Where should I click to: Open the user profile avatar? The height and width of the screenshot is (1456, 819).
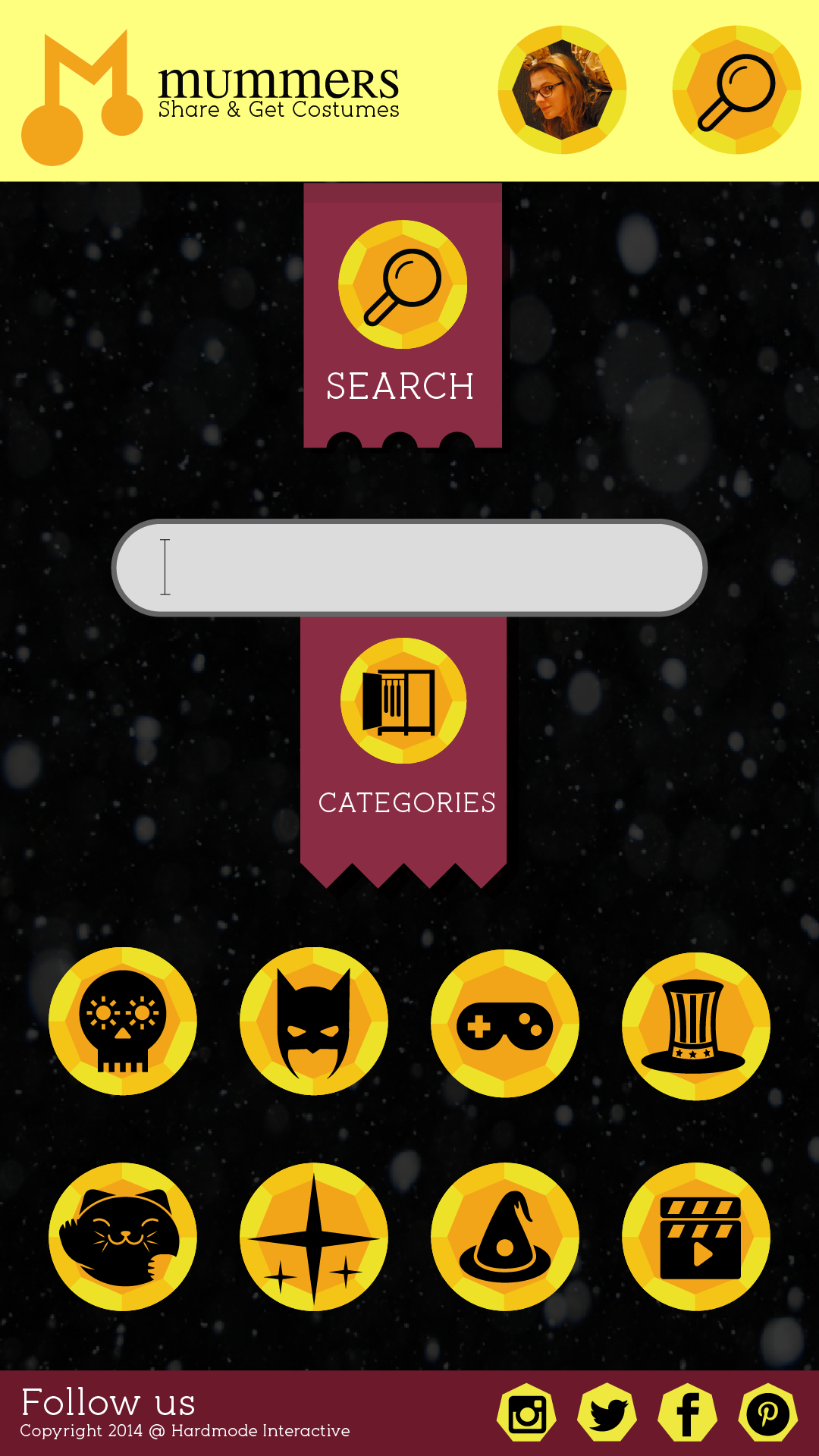click(x=562, y=90)
